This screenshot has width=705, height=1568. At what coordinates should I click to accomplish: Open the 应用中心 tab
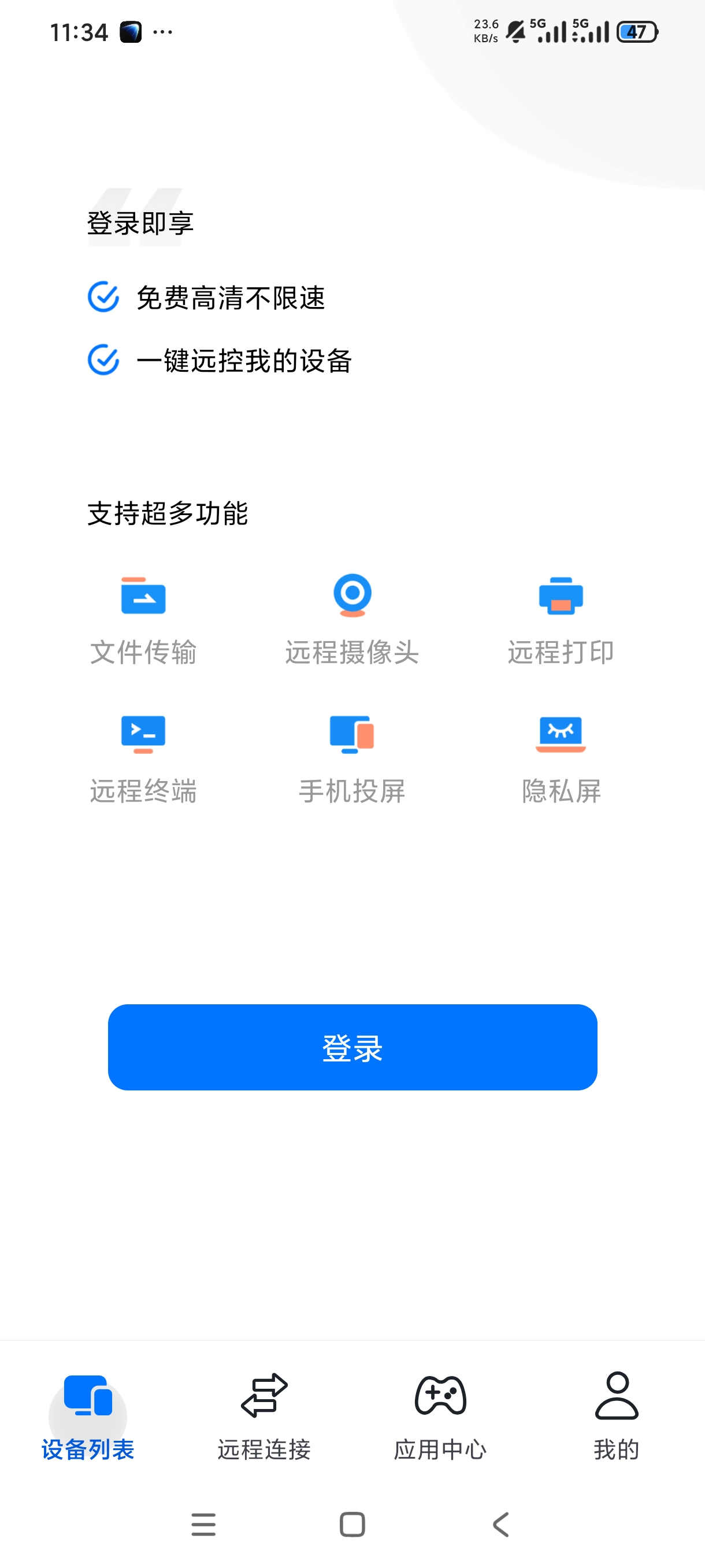click(440, 1417)
